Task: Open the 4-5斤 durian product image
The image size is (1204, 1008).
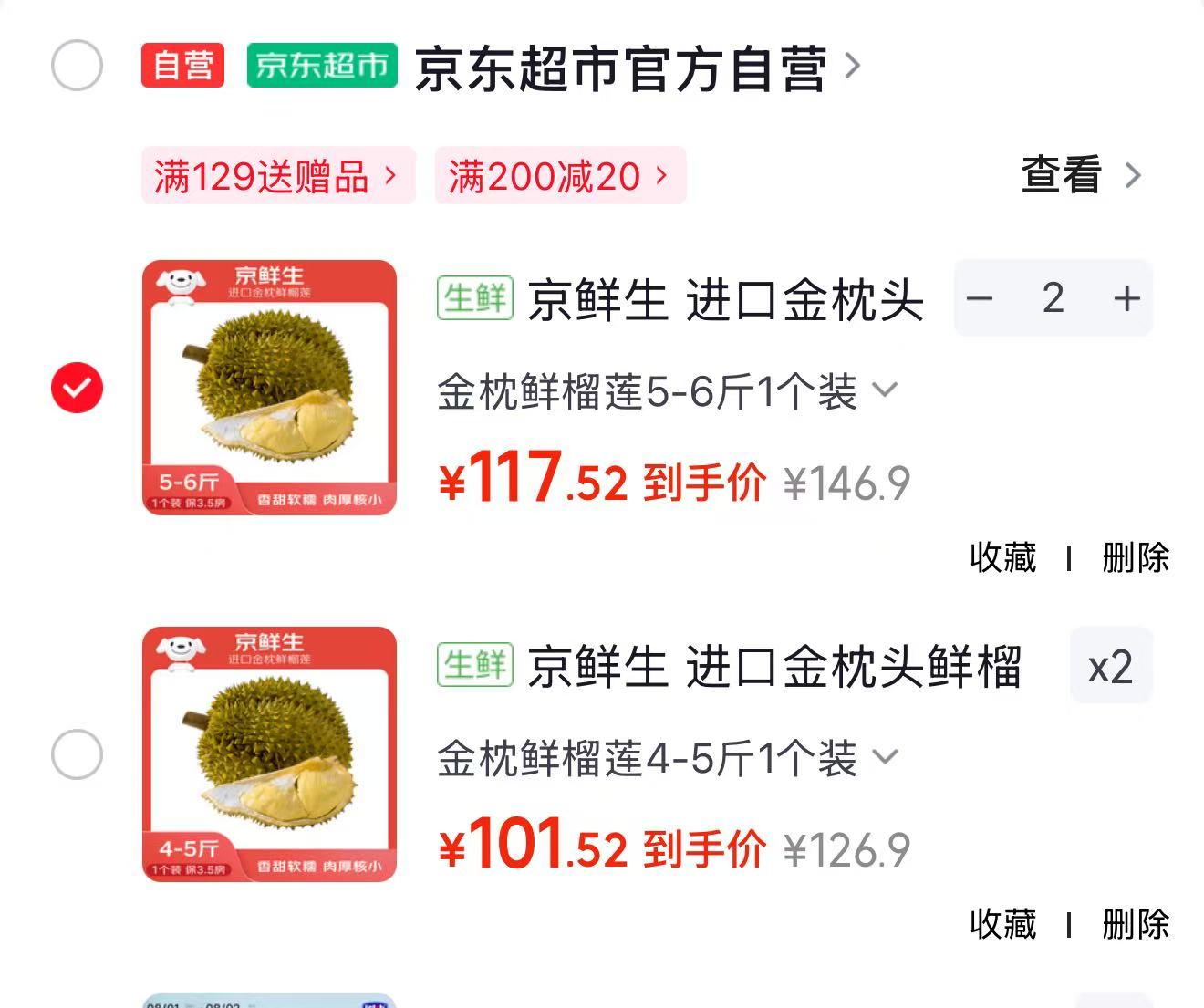Action: tap(270, 754)
